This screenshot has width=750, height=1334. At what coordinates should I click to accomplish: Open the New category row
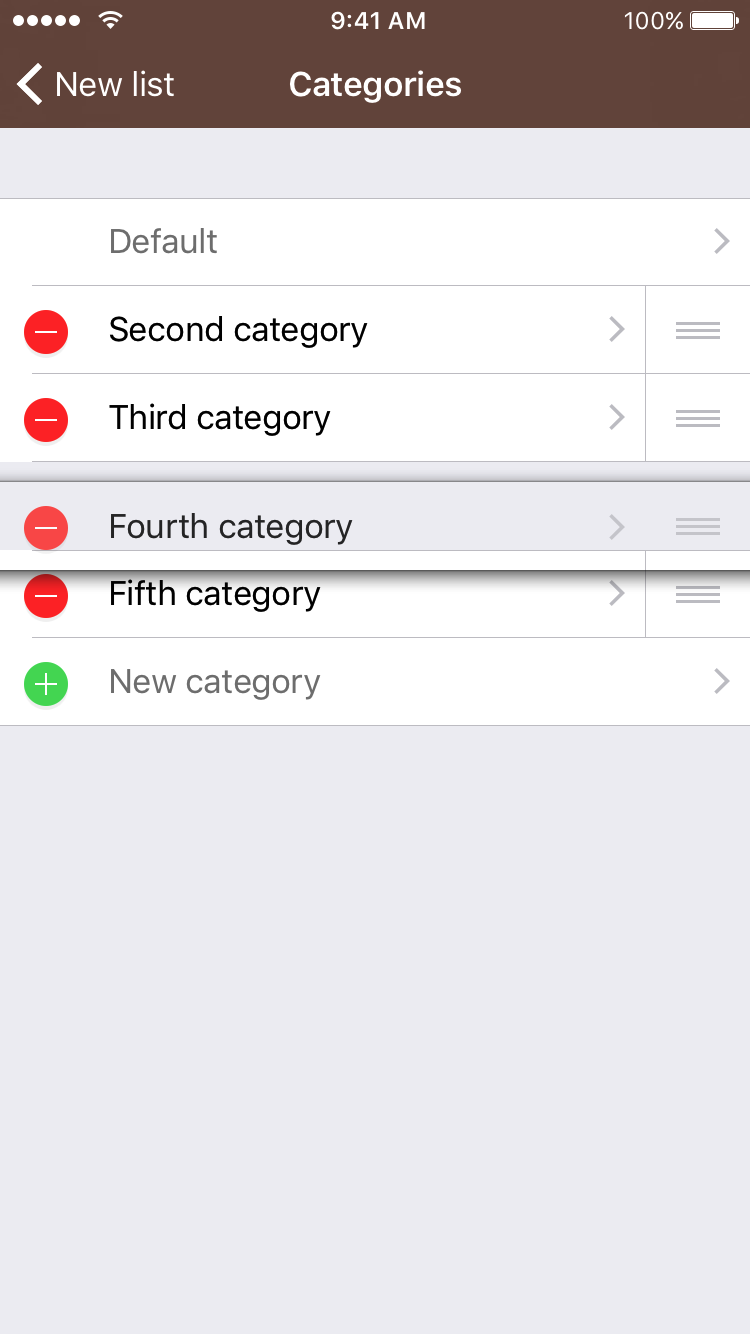click(x=375, y=682)
